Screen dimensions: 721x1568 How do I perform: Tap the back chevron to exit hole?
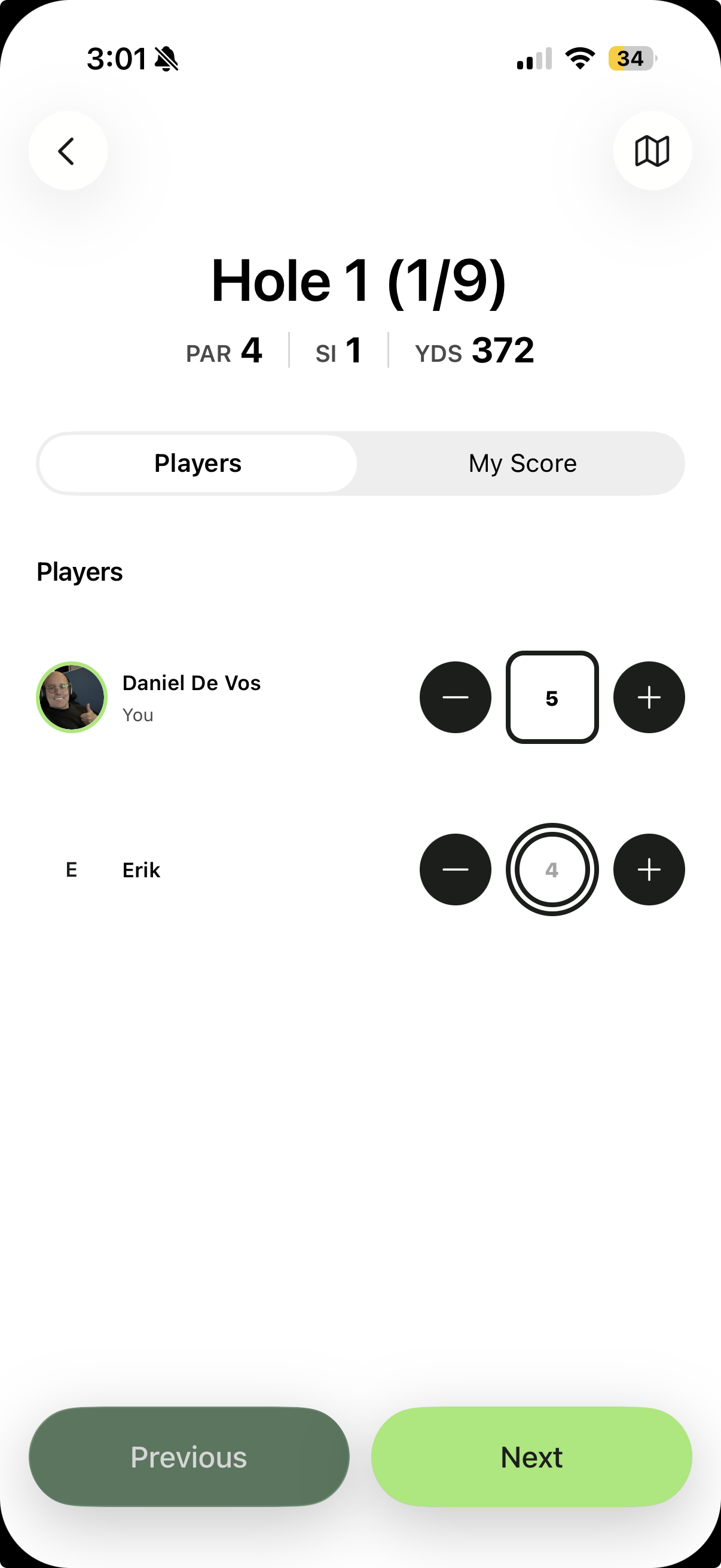tap(68, 150)
